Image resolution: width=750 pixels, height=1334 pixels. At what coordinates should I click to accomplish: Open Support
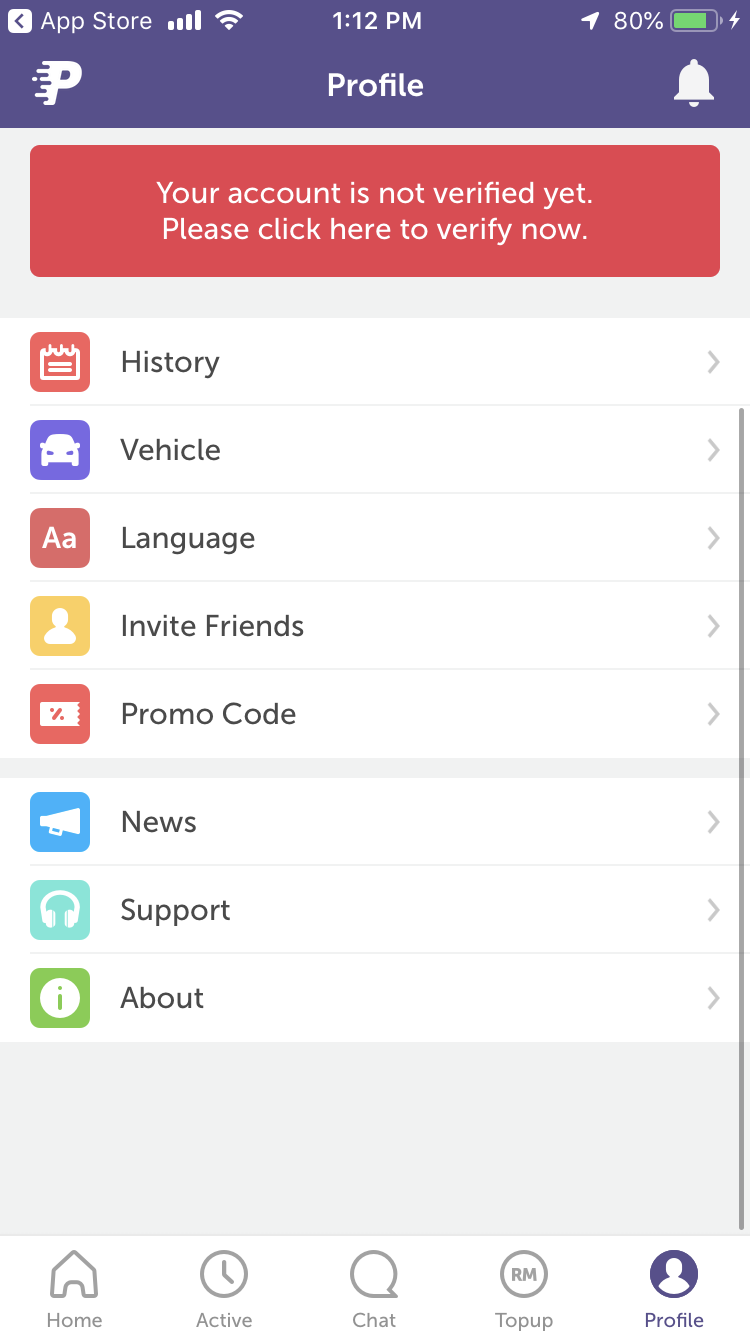point(375,910)
